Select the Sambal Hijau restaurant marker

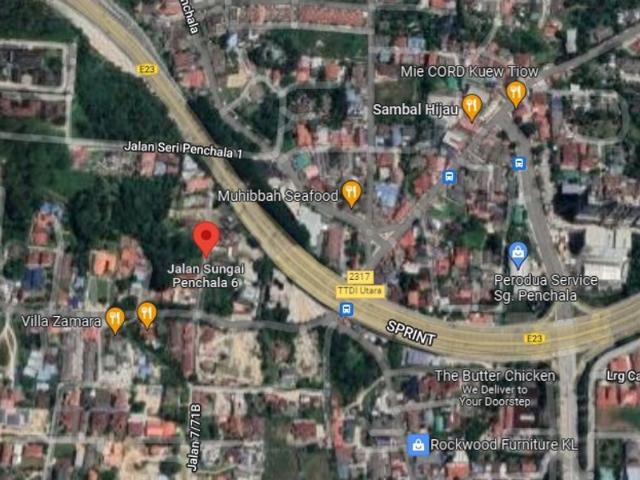[472, 106]
